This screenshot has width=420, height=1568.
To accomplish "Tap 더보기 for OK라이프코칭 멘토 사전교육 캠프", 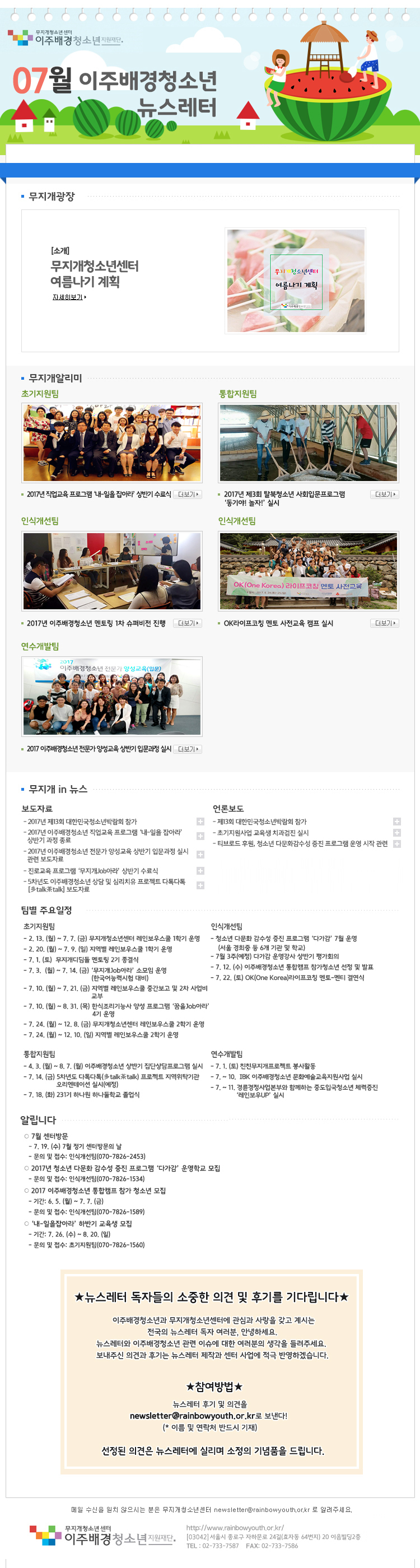I will (x=385, y=623).
